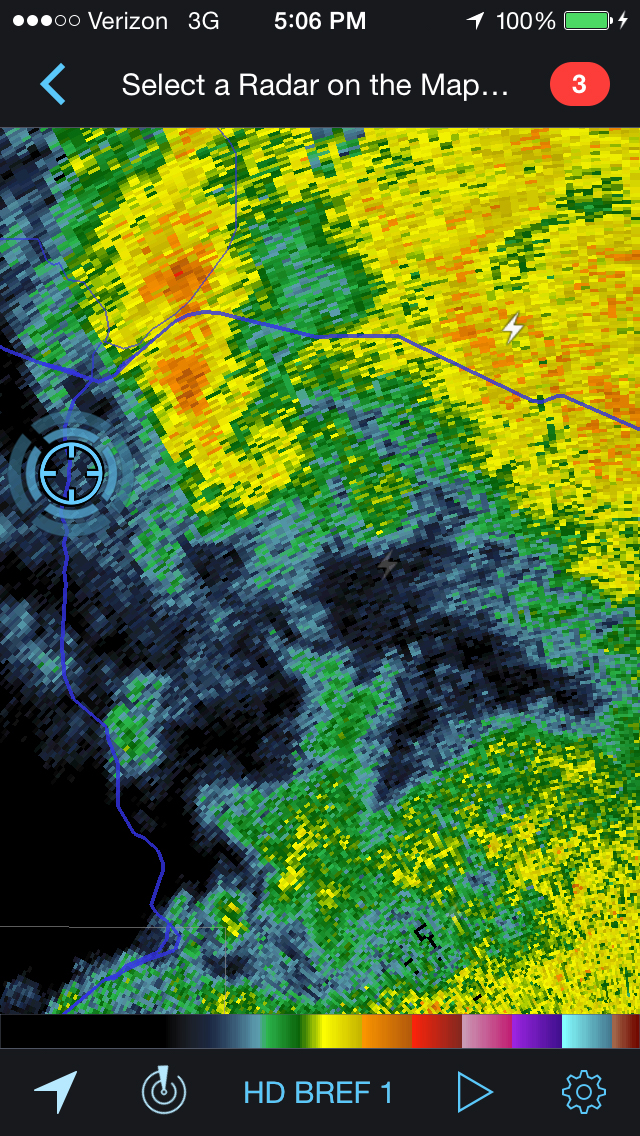Select the radar site target on the map
The width and height of the screenshot is (640, 1136).
tap(71, 471)
